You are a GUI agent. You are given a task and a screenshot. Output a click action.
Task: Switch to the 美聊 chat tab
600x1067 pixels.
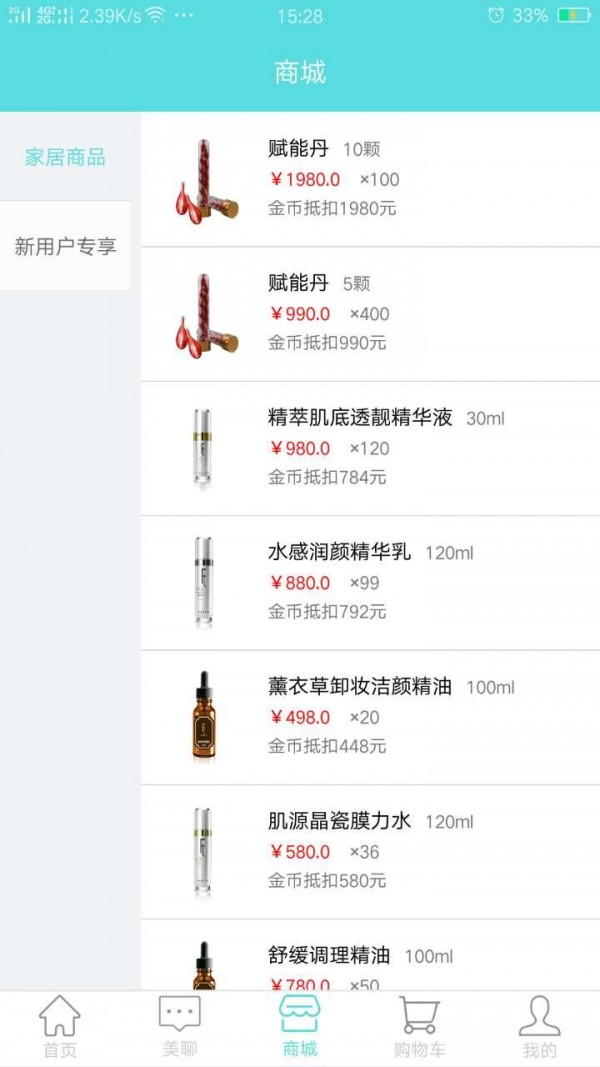click(180, 1027)
